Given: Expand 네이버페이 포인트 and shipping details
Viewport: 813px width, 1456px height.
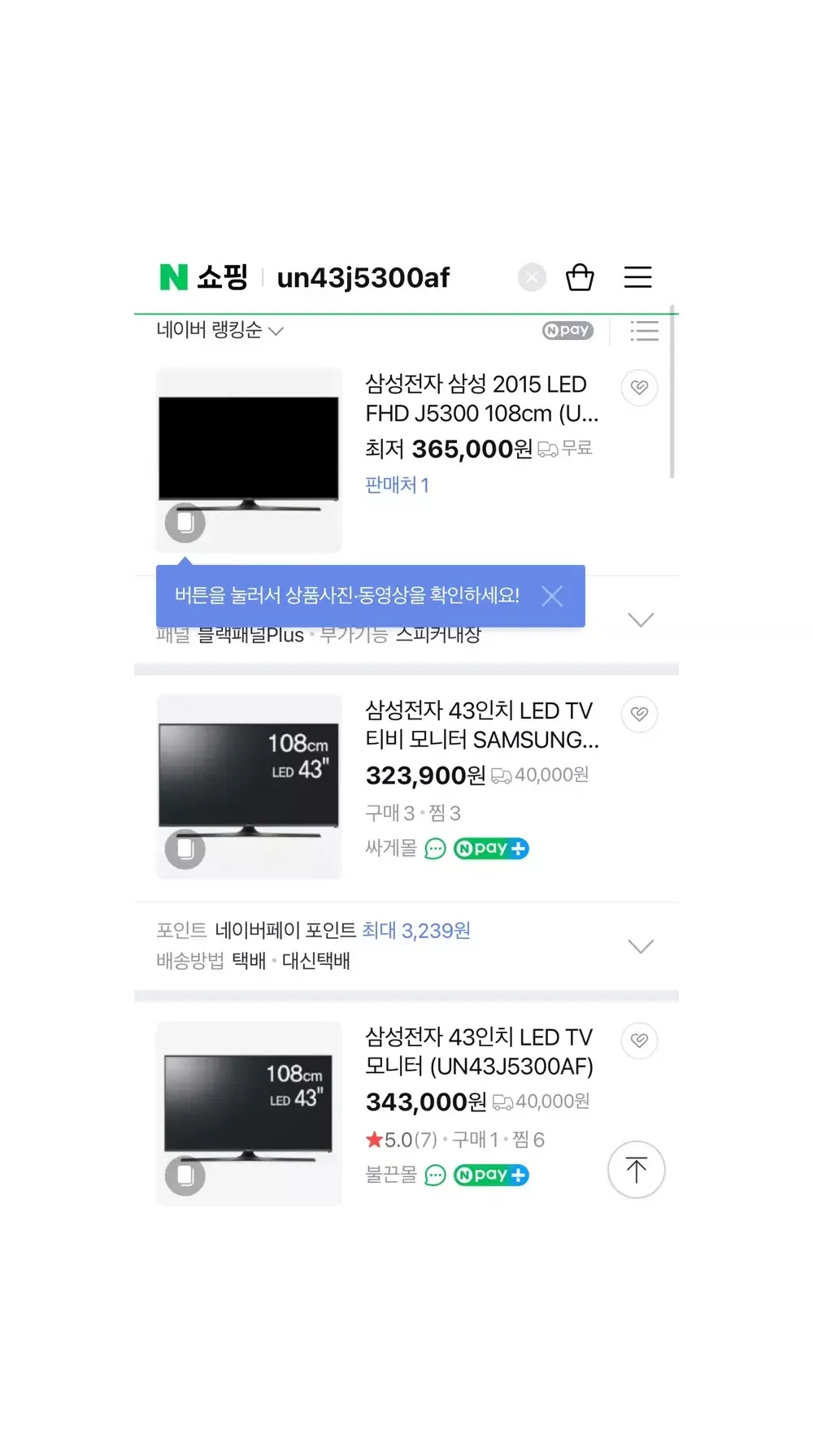Looking at the screenshot, I should (x=641, y=946).
